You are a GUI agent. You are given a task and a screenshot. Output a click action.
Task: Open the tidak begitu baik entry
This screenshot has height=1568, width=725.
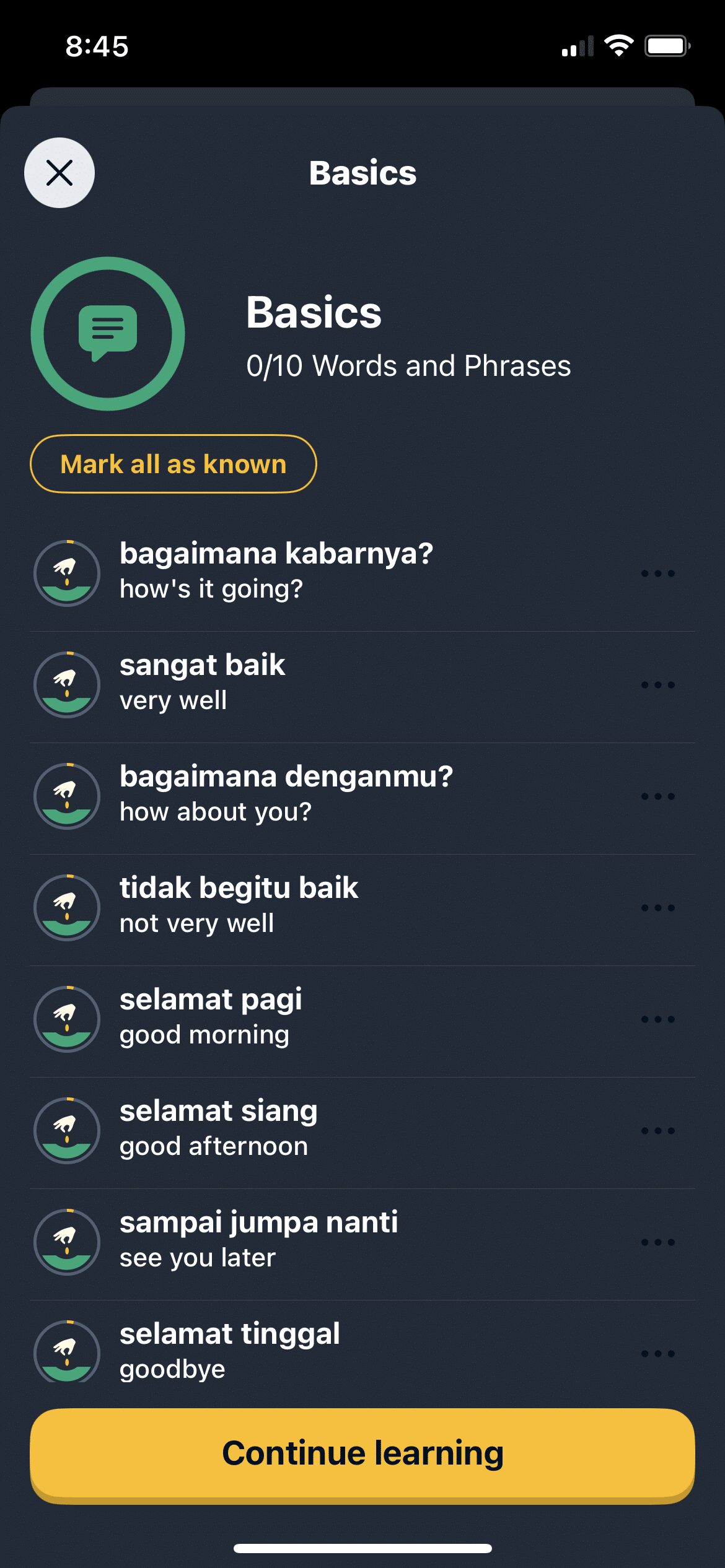point(239,904)
